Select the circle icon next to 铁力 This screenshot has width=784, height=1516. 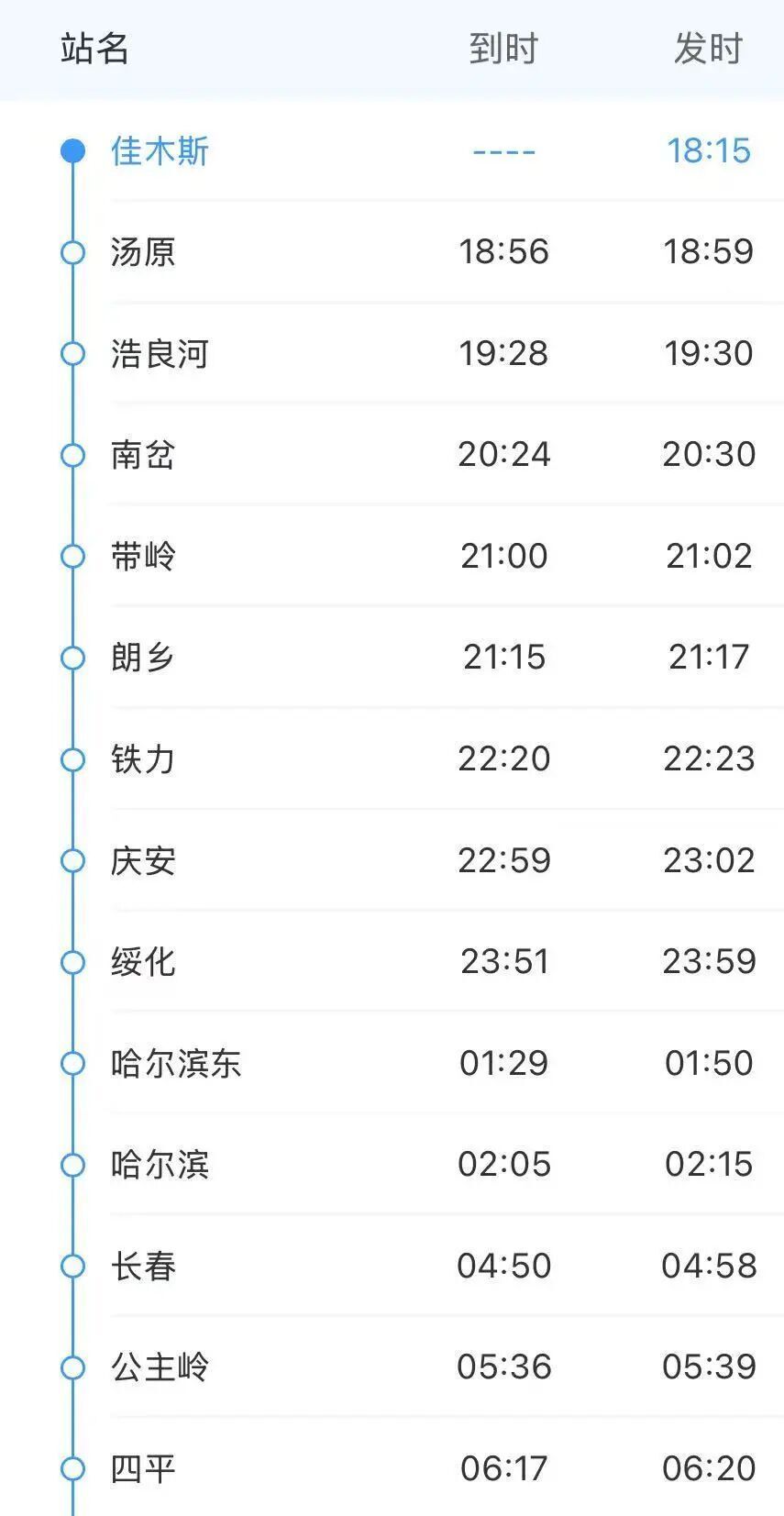72,758
